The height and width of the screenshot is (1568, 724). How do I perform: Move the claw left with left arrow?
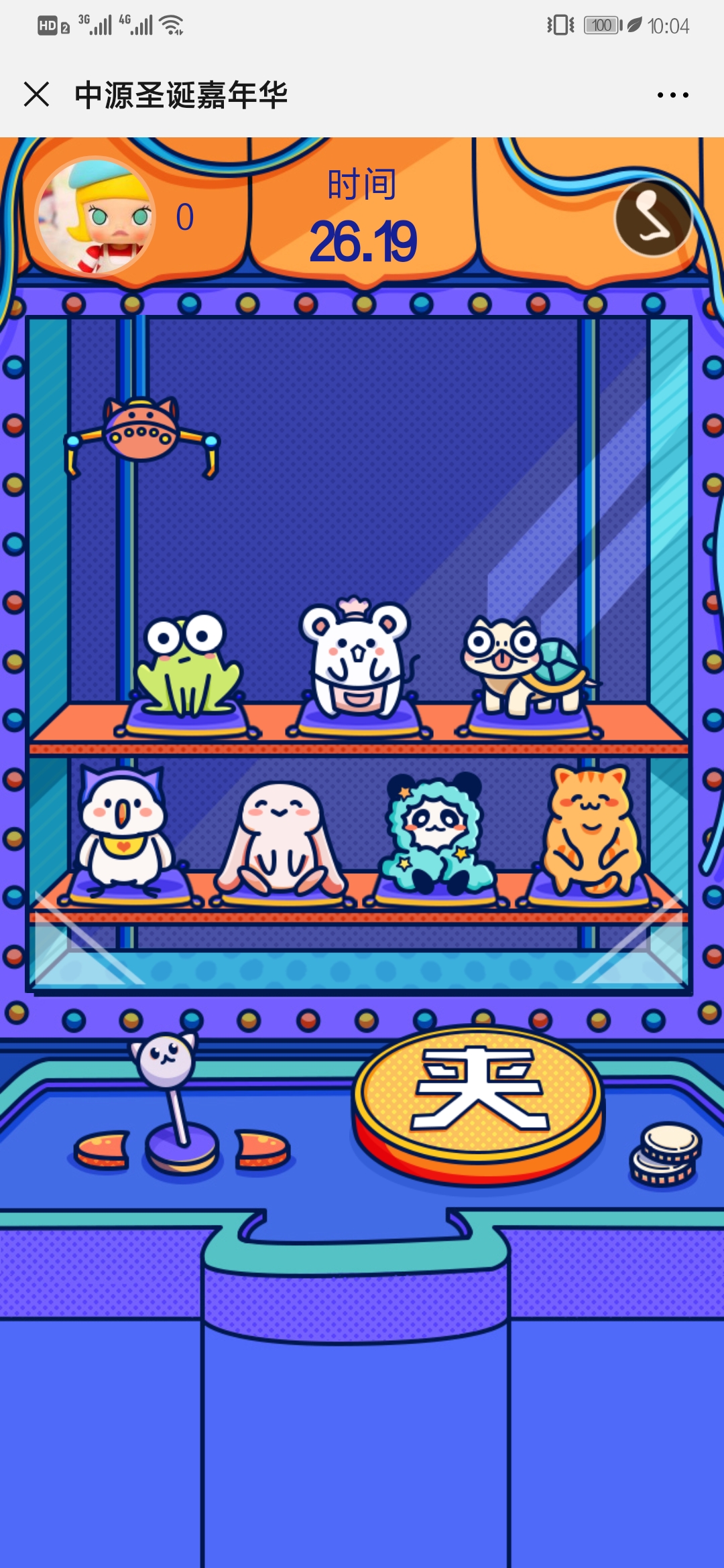[102, 1150]
